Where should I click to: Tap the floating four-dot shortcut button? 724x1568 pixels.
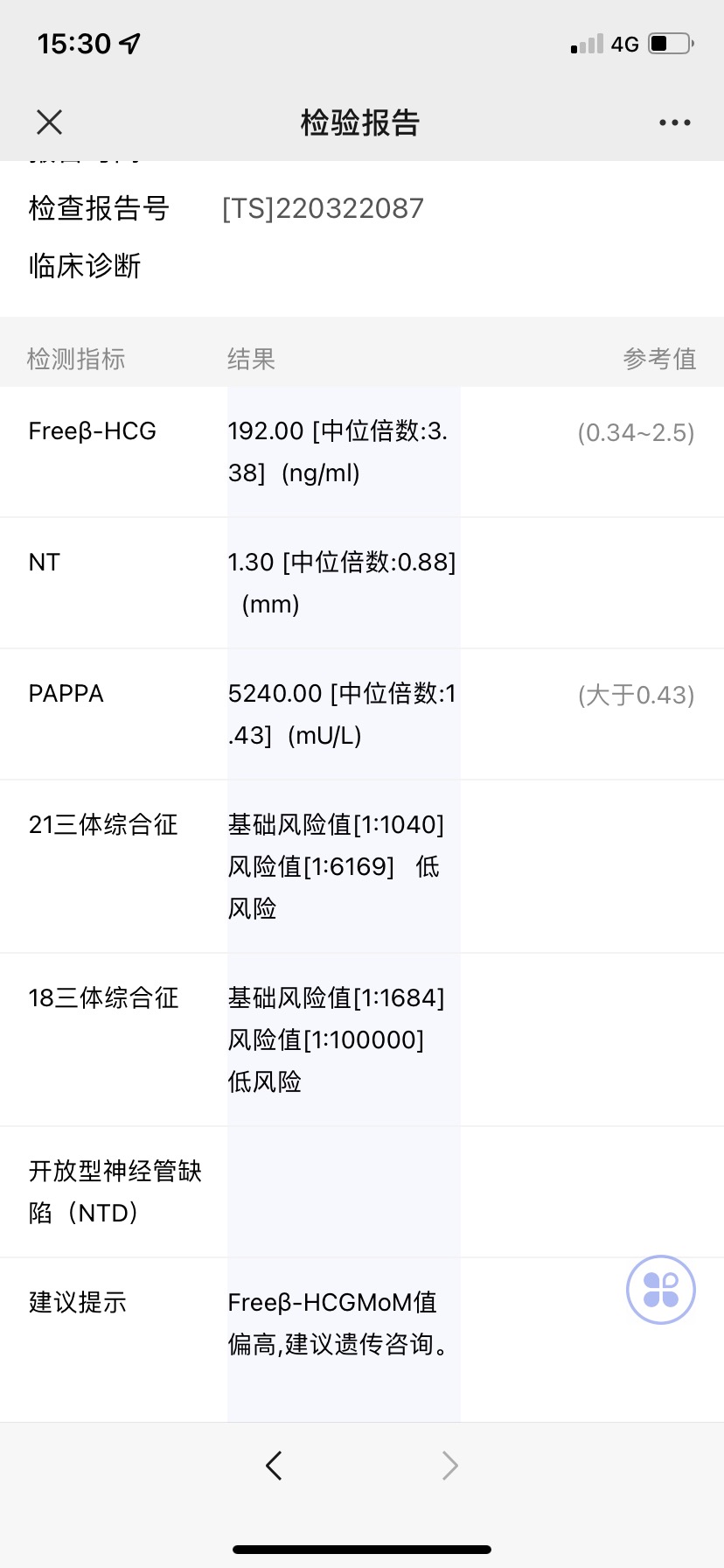coord(661,1290)
